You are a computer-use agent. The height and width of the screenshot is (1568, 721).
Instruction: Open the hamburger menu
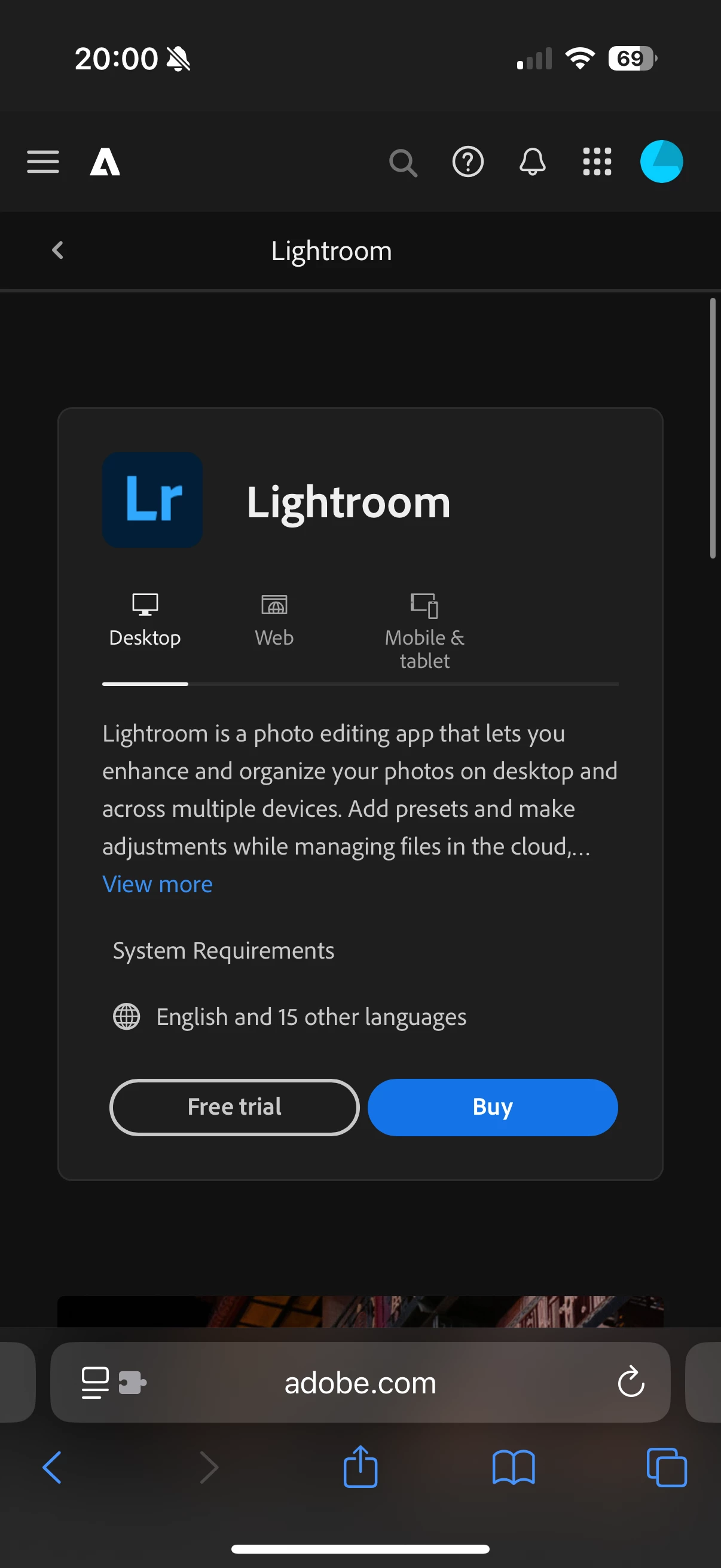click(43, 162)
